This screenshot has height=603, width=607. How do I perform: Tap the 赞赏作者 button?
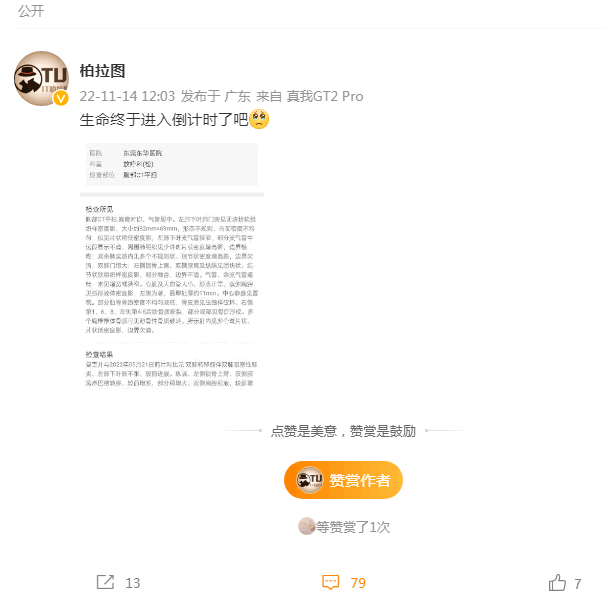coord(343,480)
